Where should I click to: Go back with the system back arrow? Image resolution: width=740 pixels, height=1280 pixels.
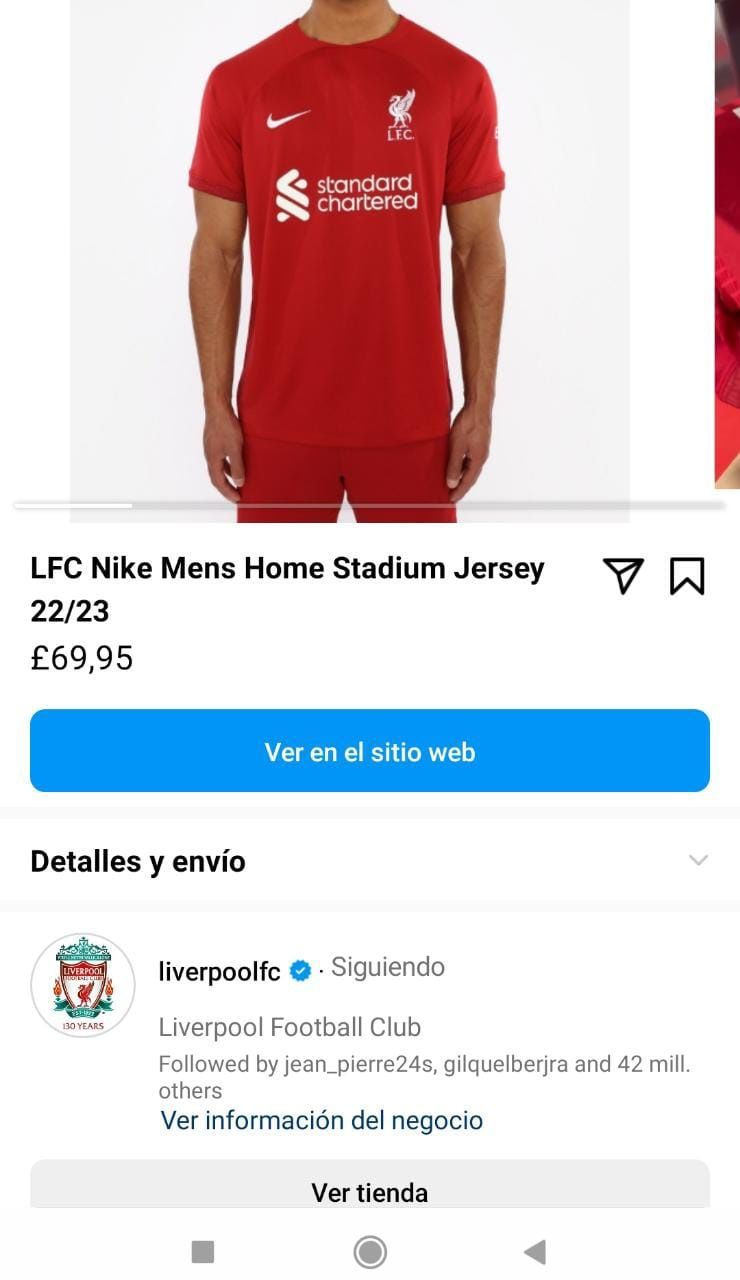click(x=535, y=1251)
